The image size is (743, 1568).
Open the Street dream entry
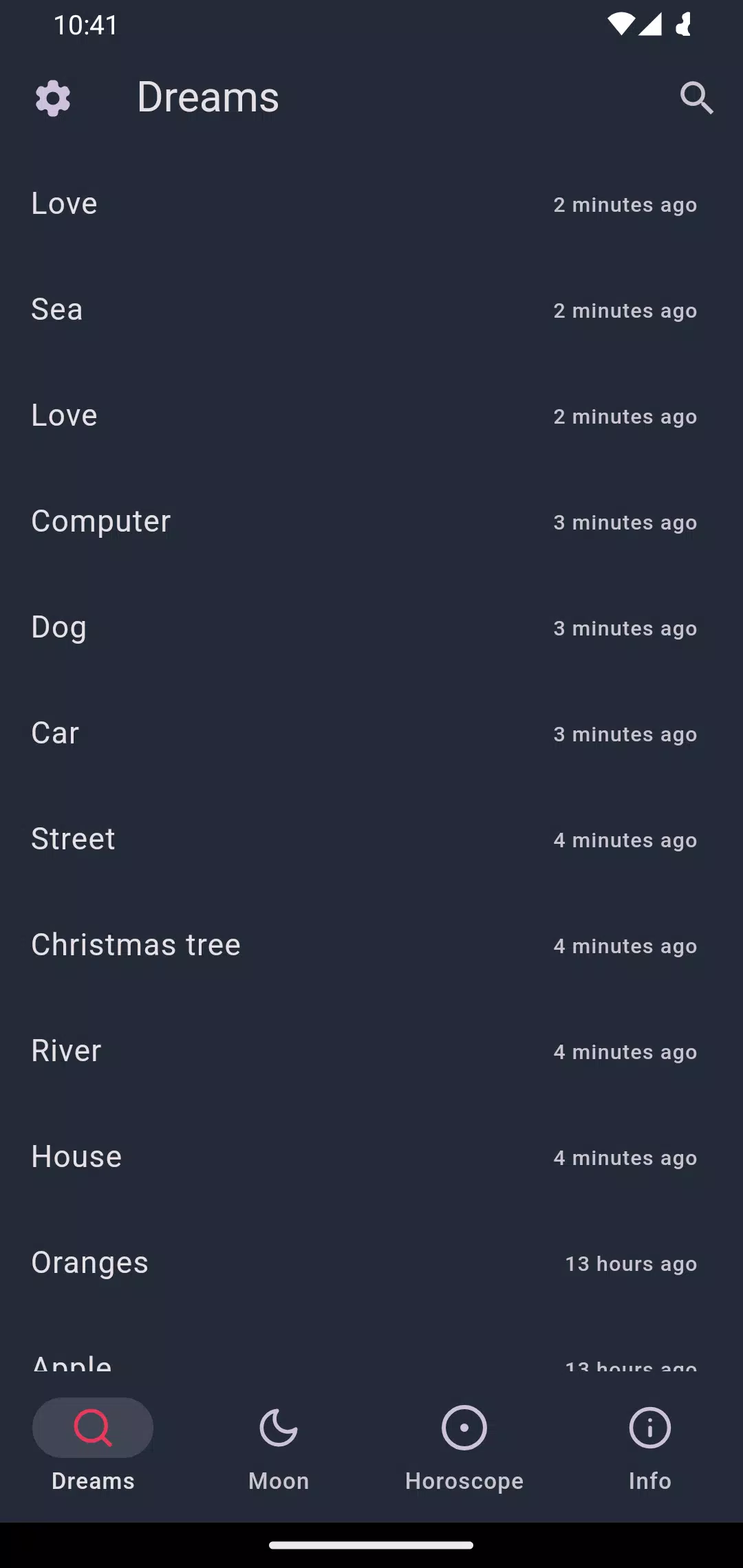pos(371,840)
